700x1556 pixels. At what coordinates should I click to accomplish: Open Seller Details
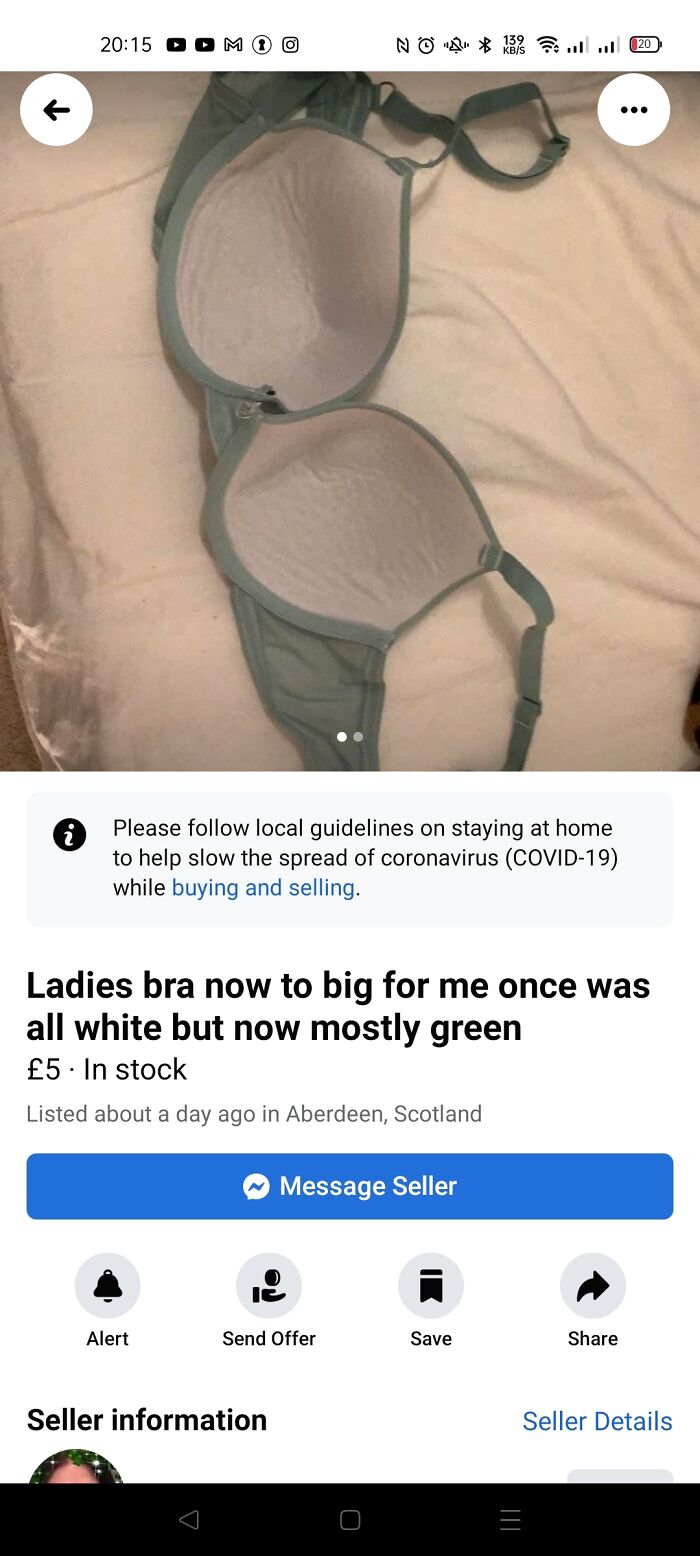[597, 1421]
